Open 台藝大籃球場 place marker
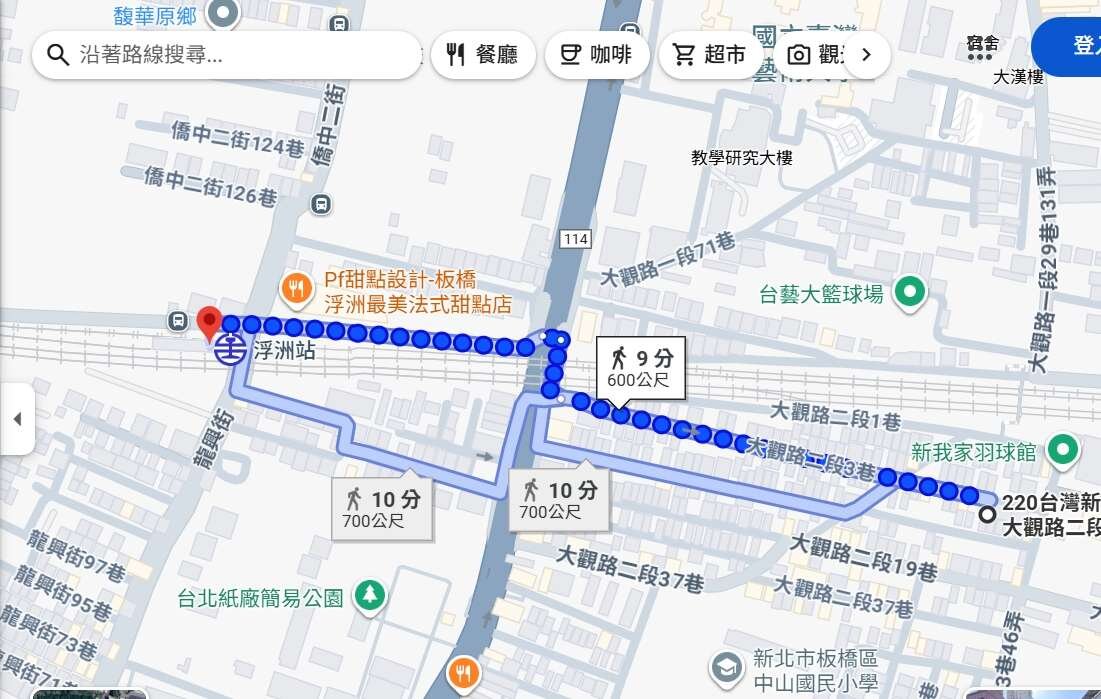The height and width of the screenshot is (699, 1101). [910, 293]
